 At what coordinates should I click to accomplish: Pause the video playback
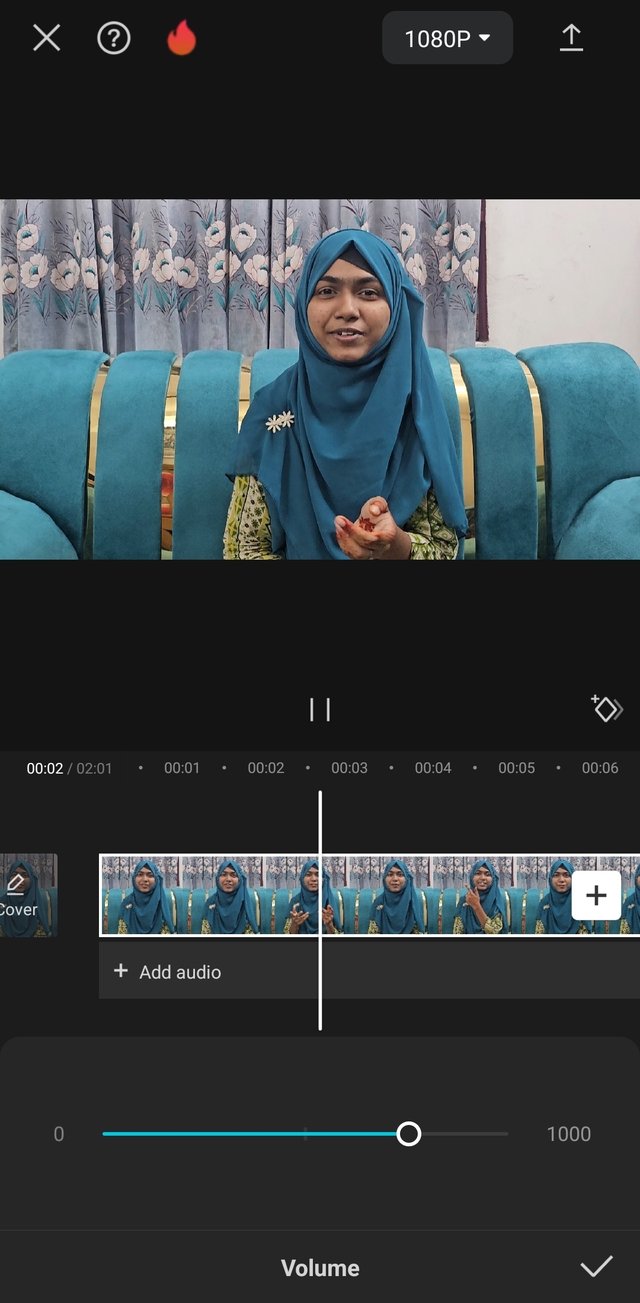point(320,710)
